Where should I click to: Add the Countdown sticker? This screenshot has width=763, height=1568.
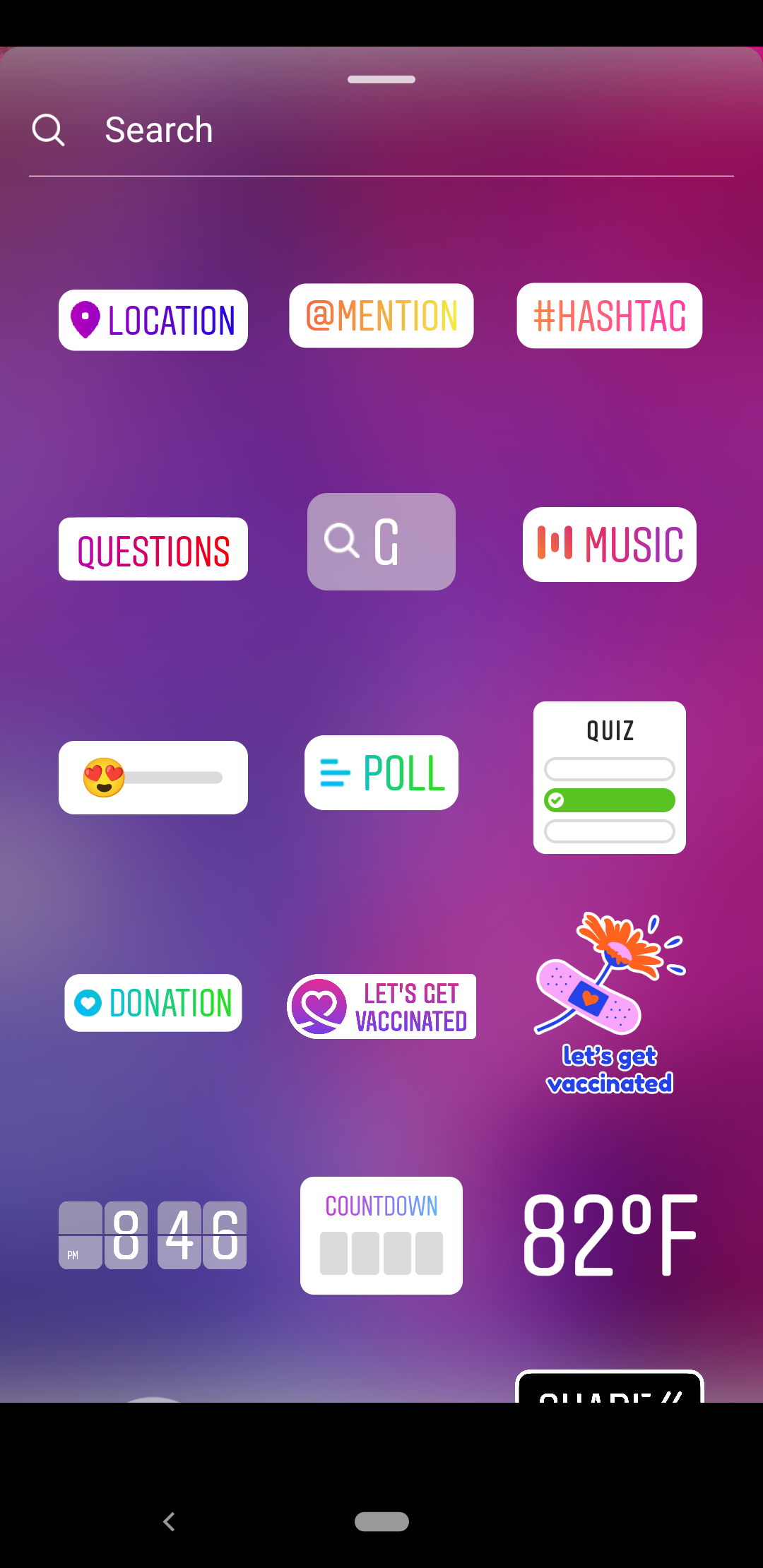(381, 1235)
